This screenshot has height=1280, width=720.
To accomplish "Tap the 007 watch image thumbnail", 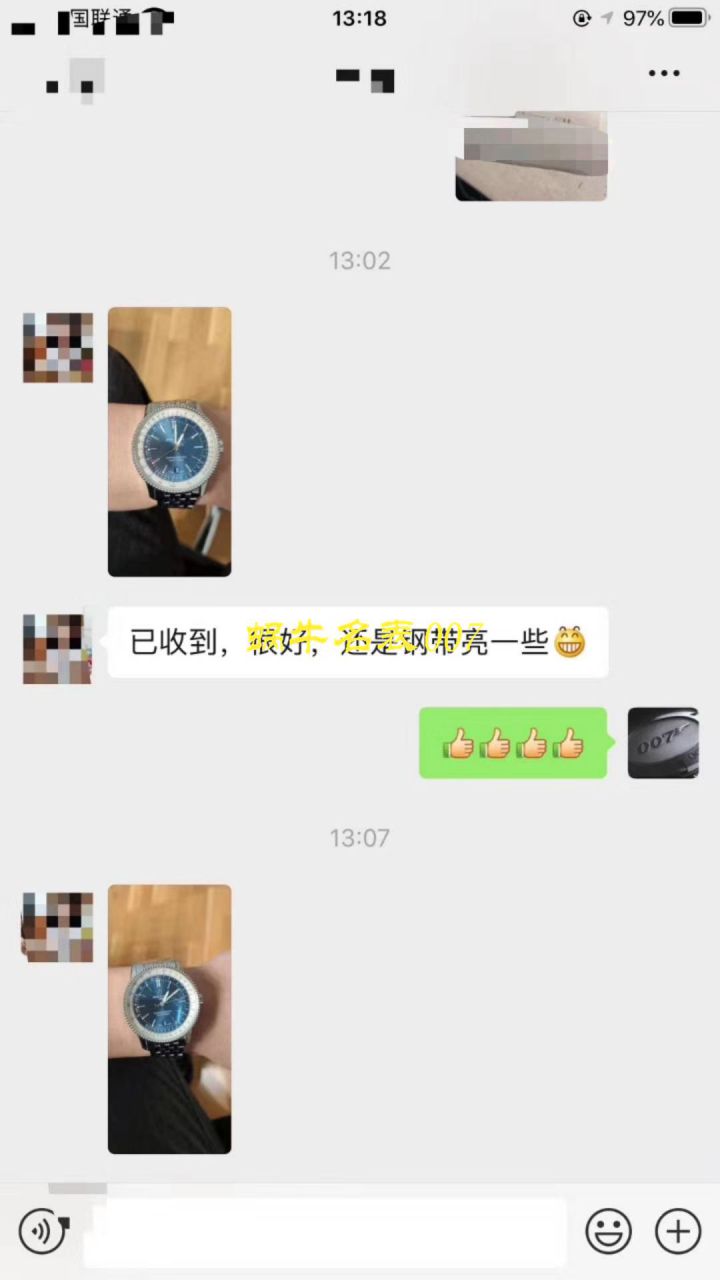I will point(663,743).
